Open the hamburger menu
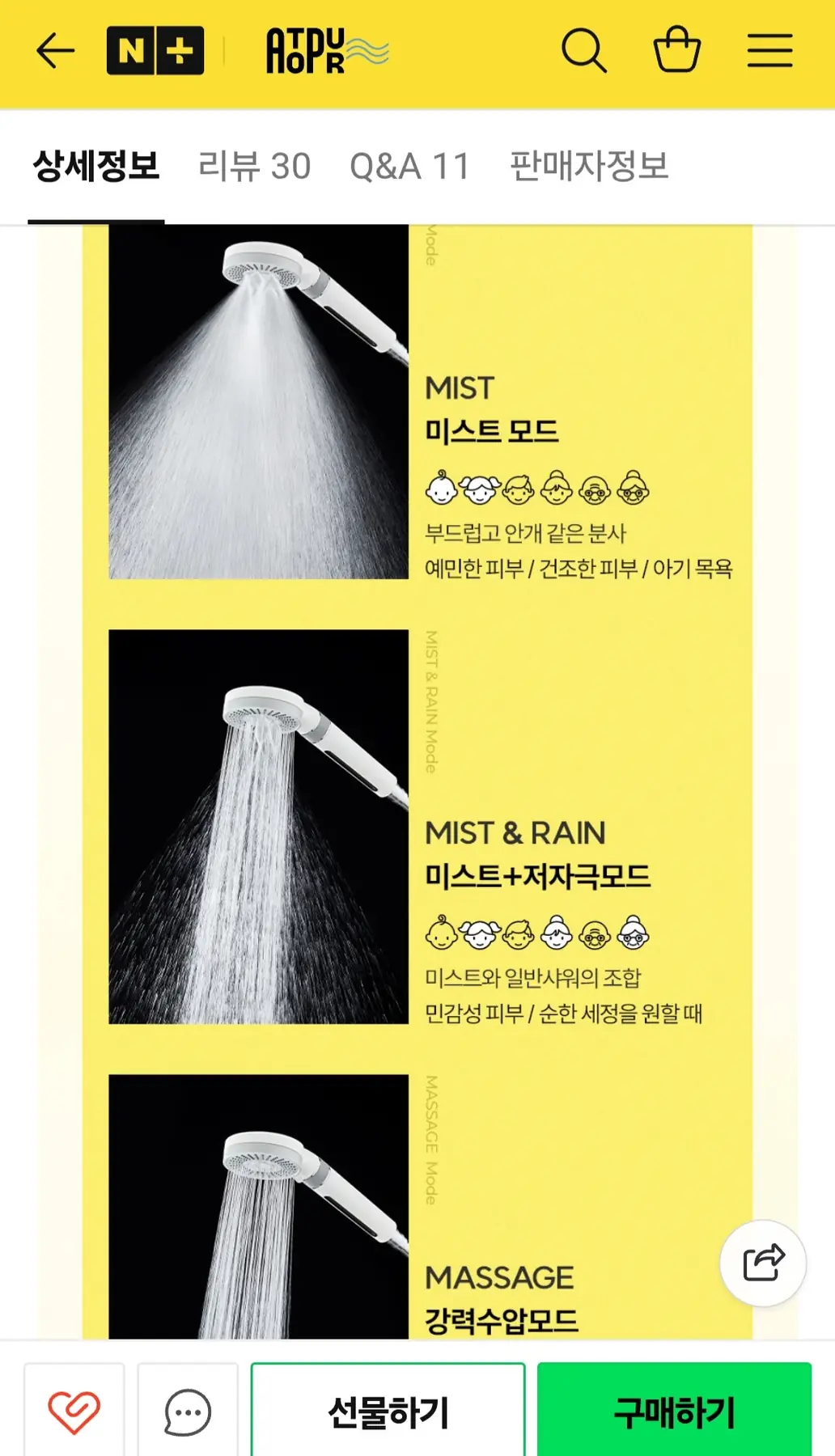Image resolution: width=835 pixels, height=1456 pixels. point(769,51)
